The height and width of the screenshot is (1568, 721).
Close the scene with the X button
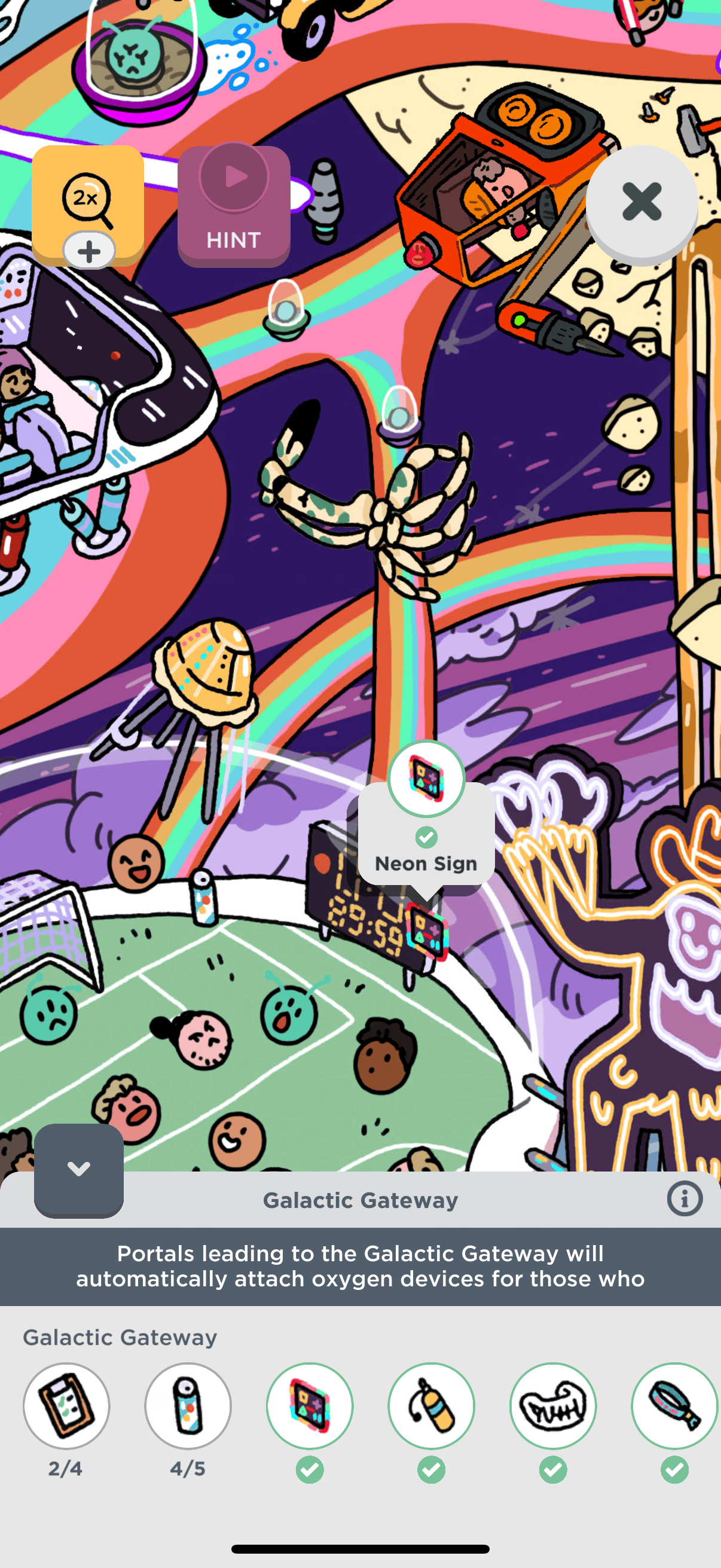(x=642, y=202)
